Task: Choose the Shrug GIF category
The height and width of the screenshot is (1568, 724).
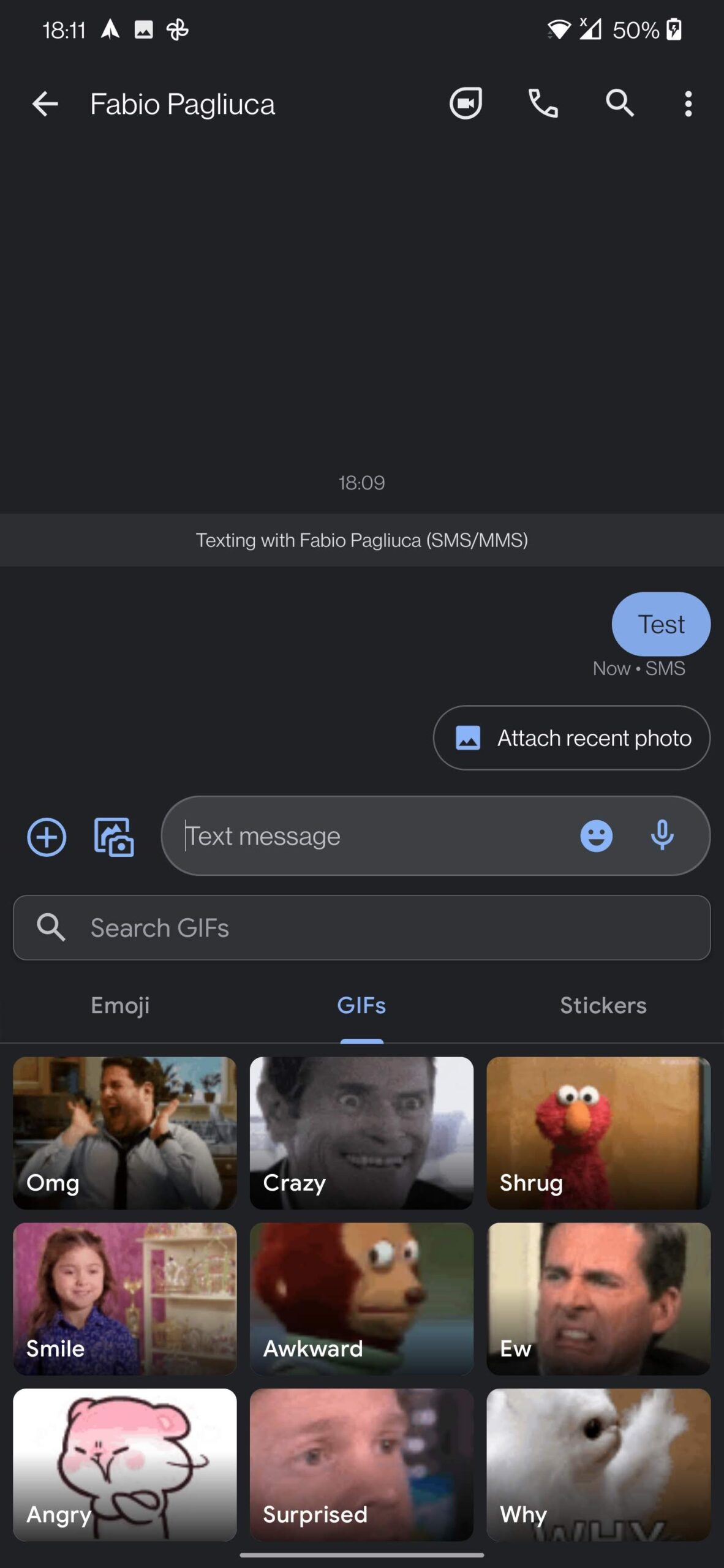Action: 598,1133
